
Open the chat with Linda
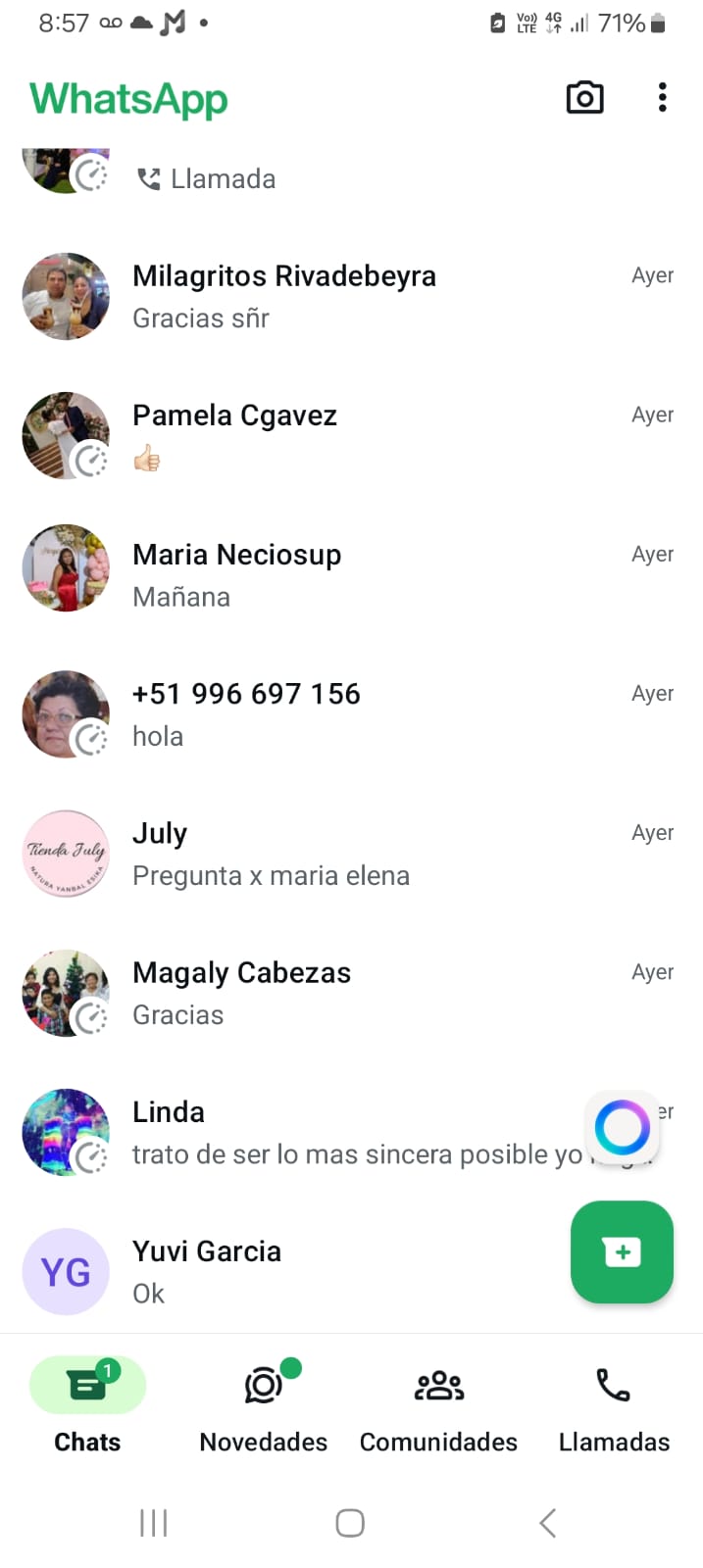[x=353, y=1133]
